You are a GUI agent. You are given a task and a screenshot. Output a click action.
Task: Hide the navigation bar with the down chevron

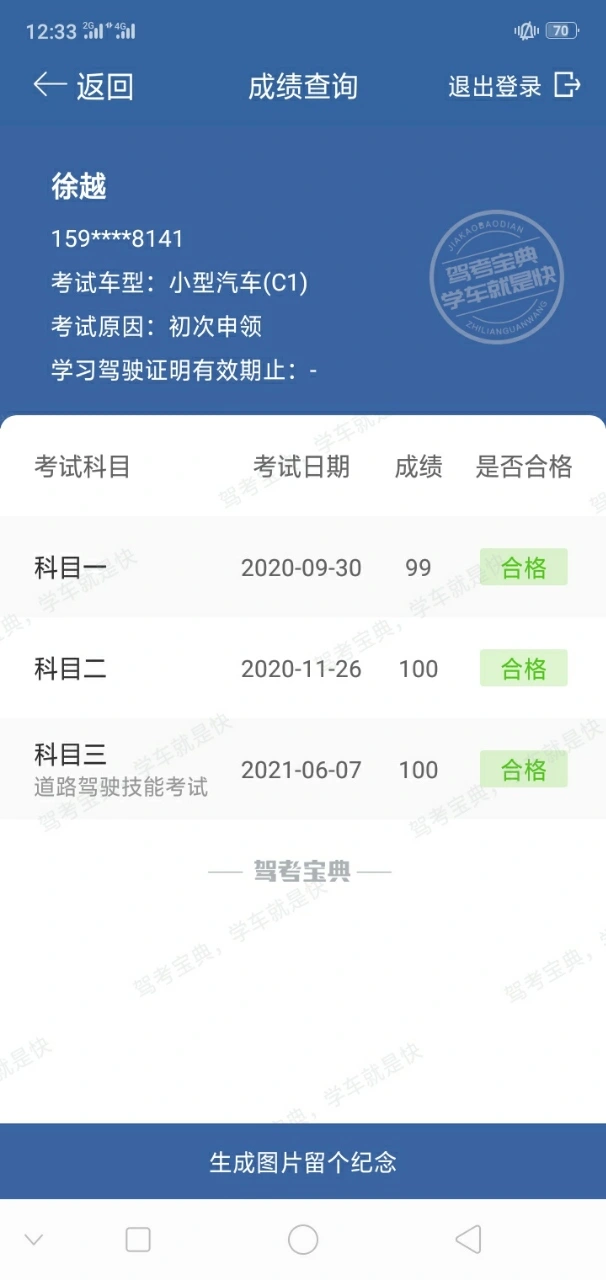34,1240
